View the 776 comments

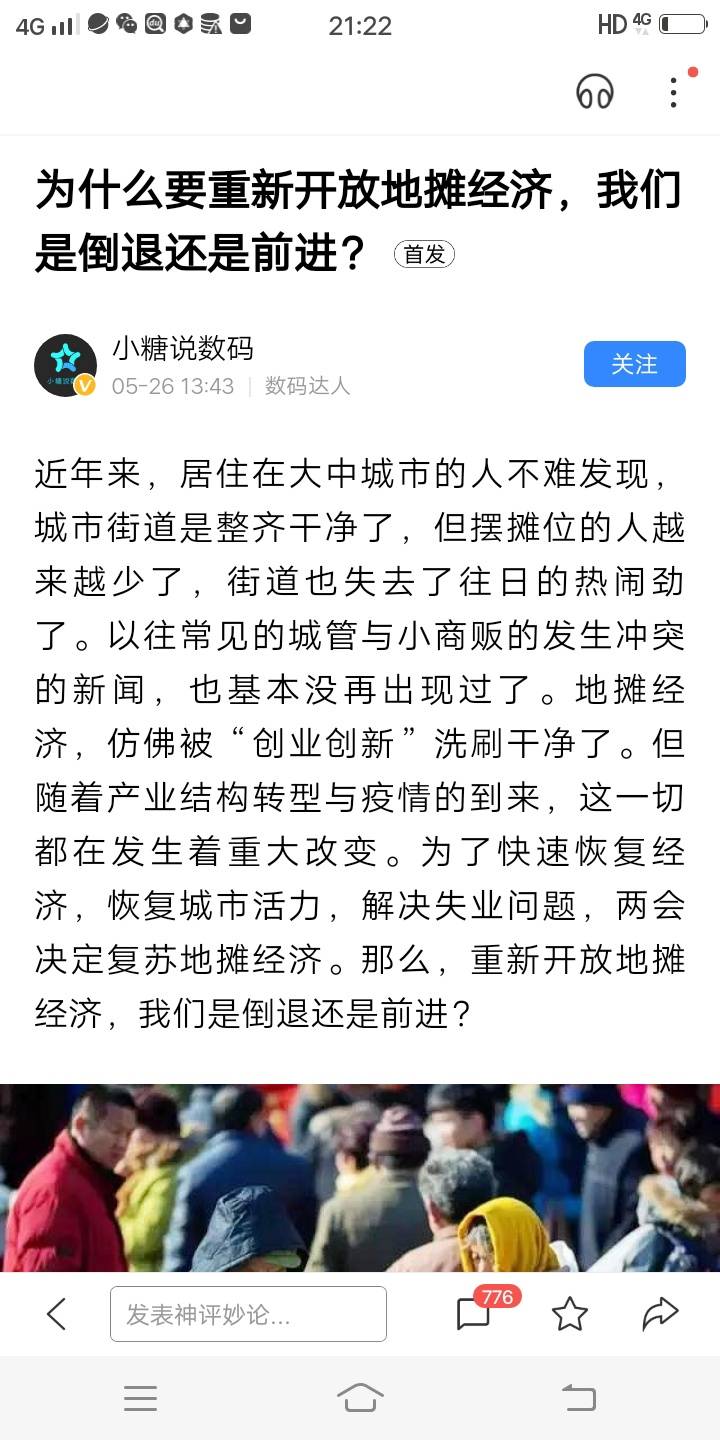[475, 1313]
